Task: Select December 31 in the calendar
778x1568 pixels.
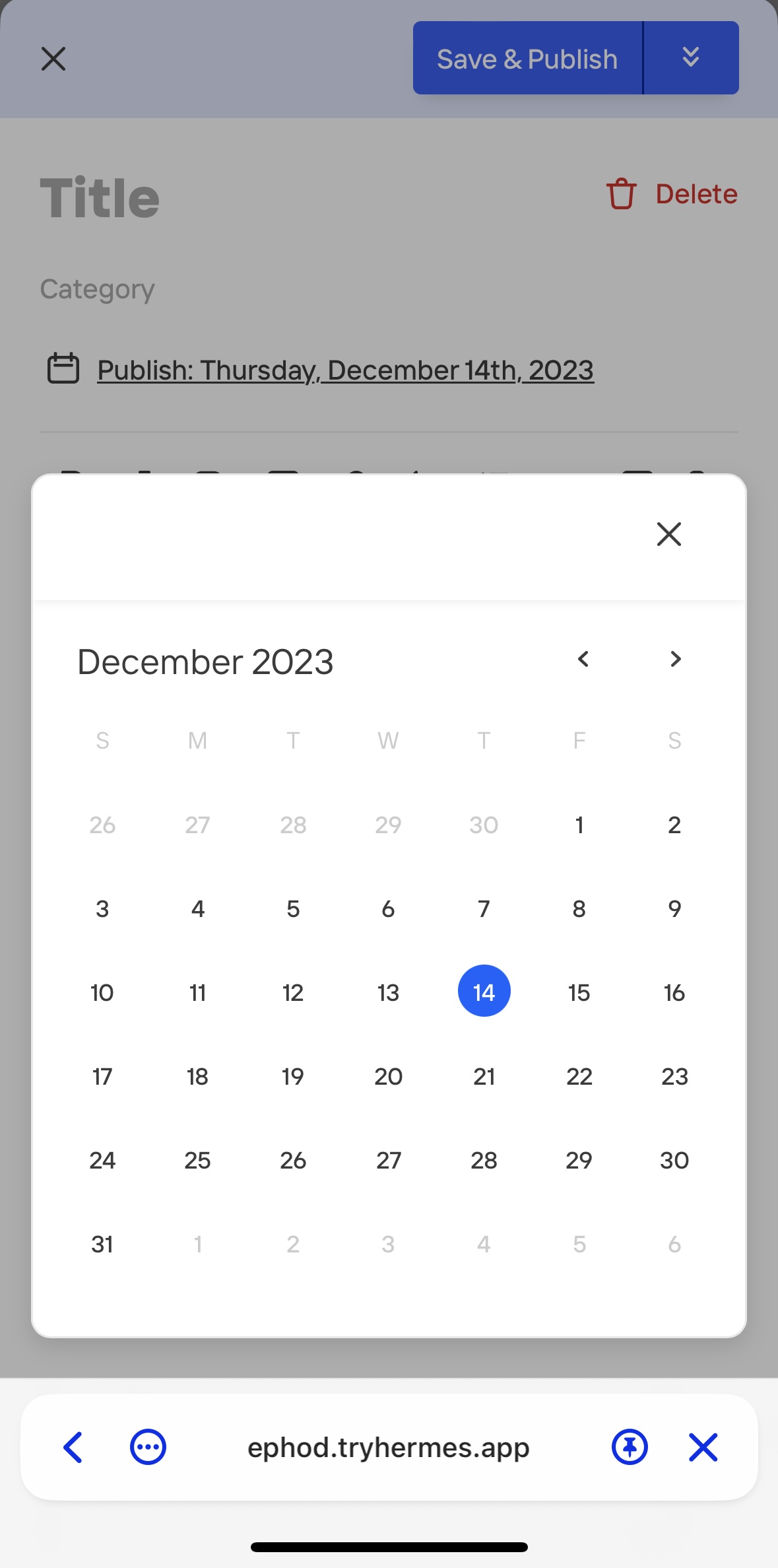Action: [102, 1244]
